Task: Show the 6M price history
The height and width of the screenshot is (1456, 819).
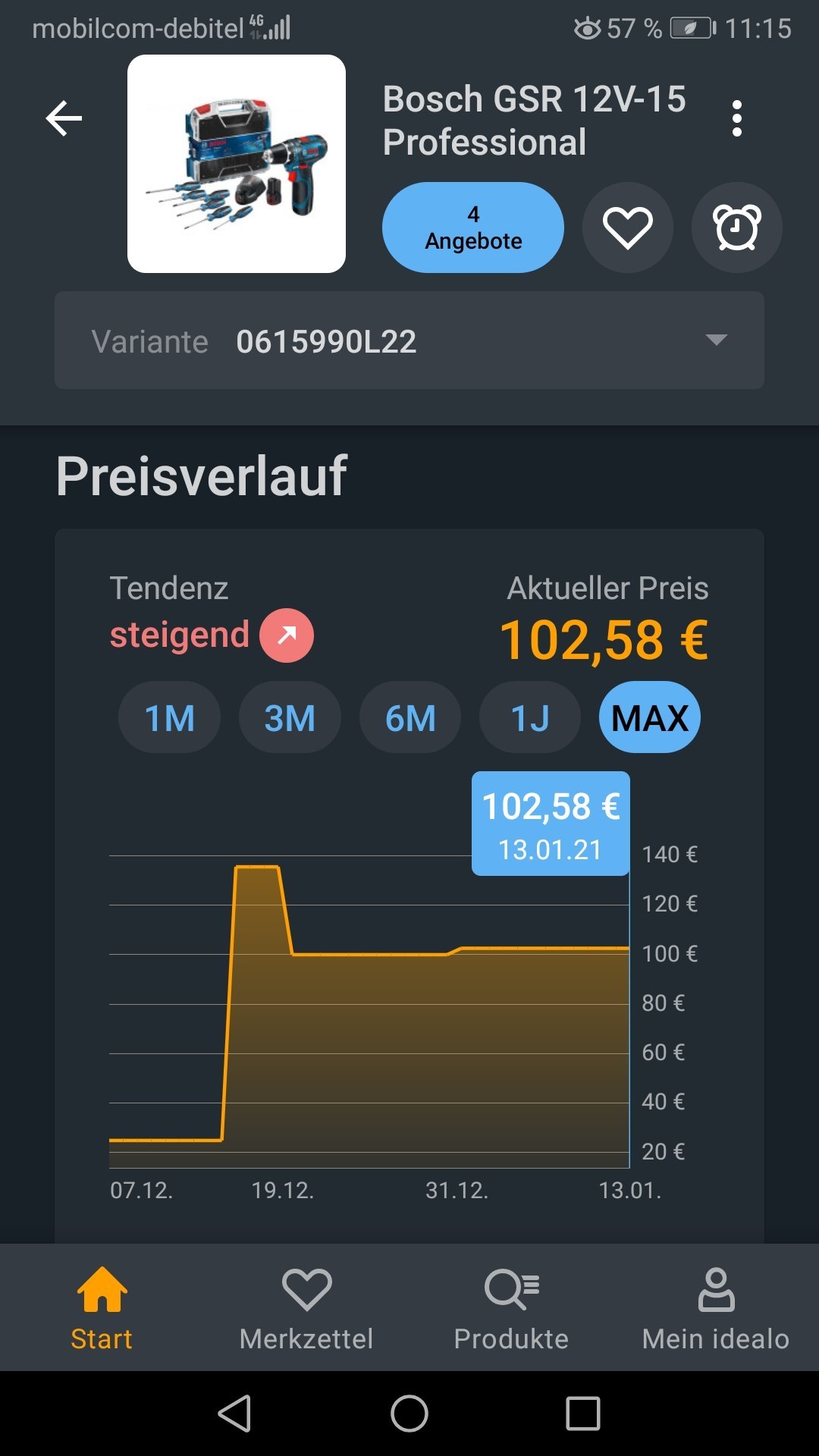Action: (x=410, y=717)
